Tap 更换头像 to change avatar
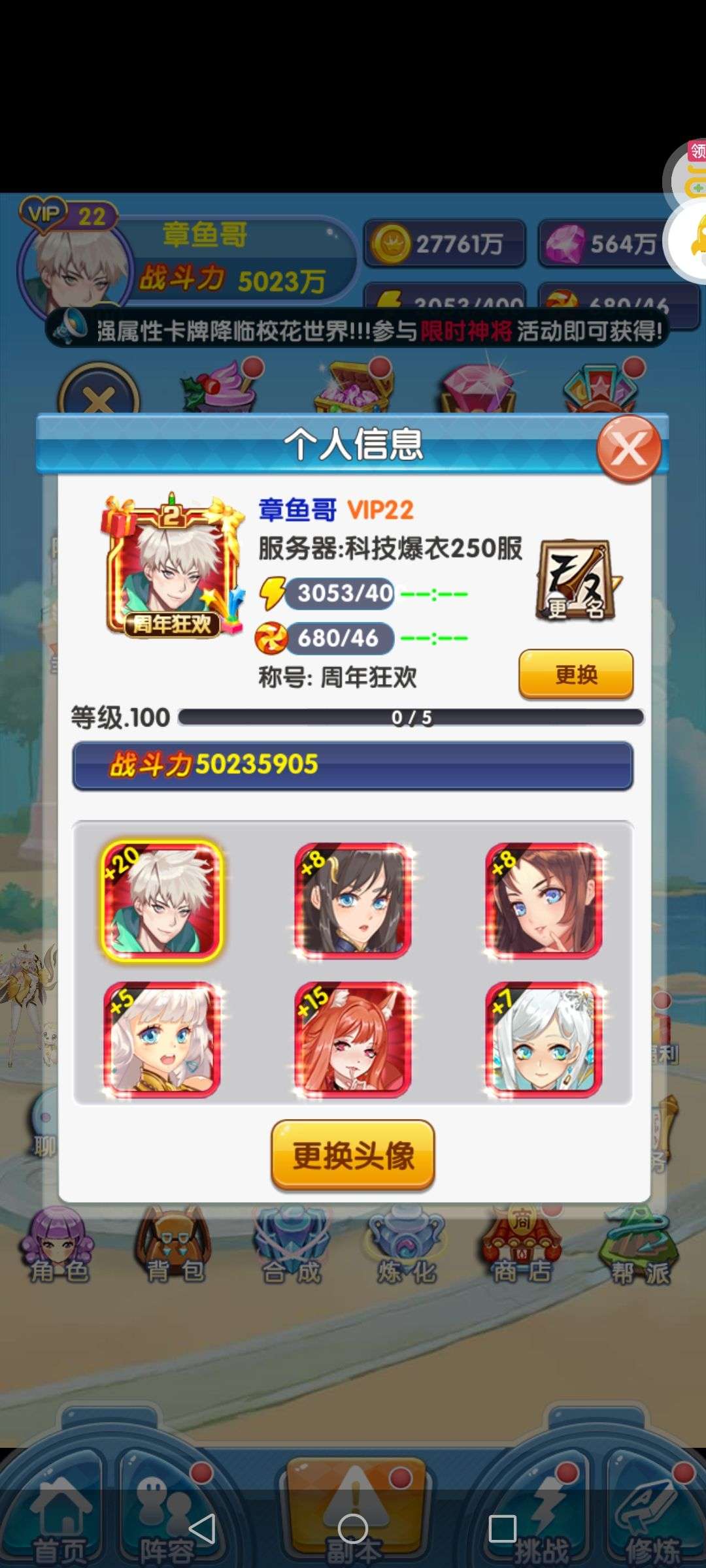This screenshot has width=706, height=1568. [353, 1155]
